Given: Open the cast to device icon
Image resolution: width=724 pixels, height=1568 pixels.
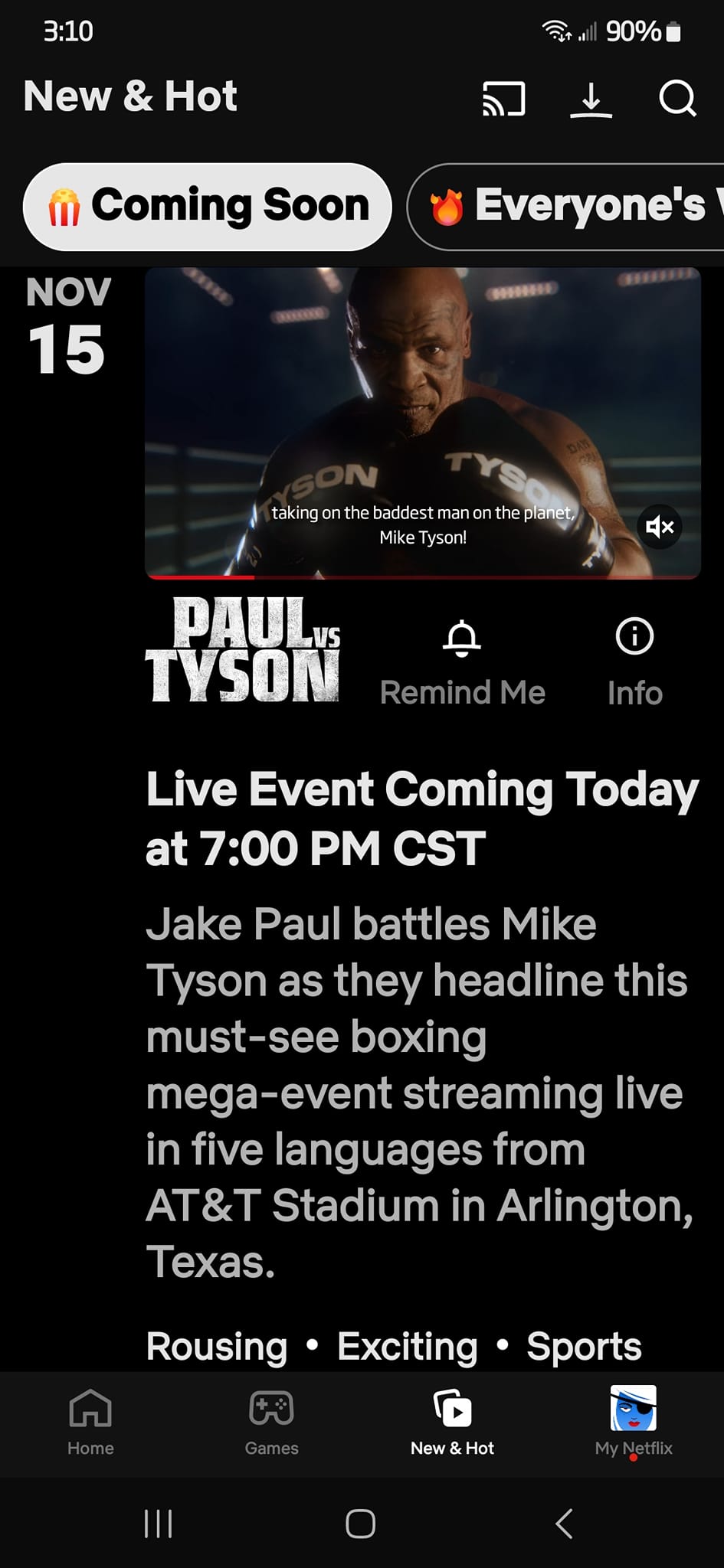Looking at the screenshot, I should pos(503,99).
